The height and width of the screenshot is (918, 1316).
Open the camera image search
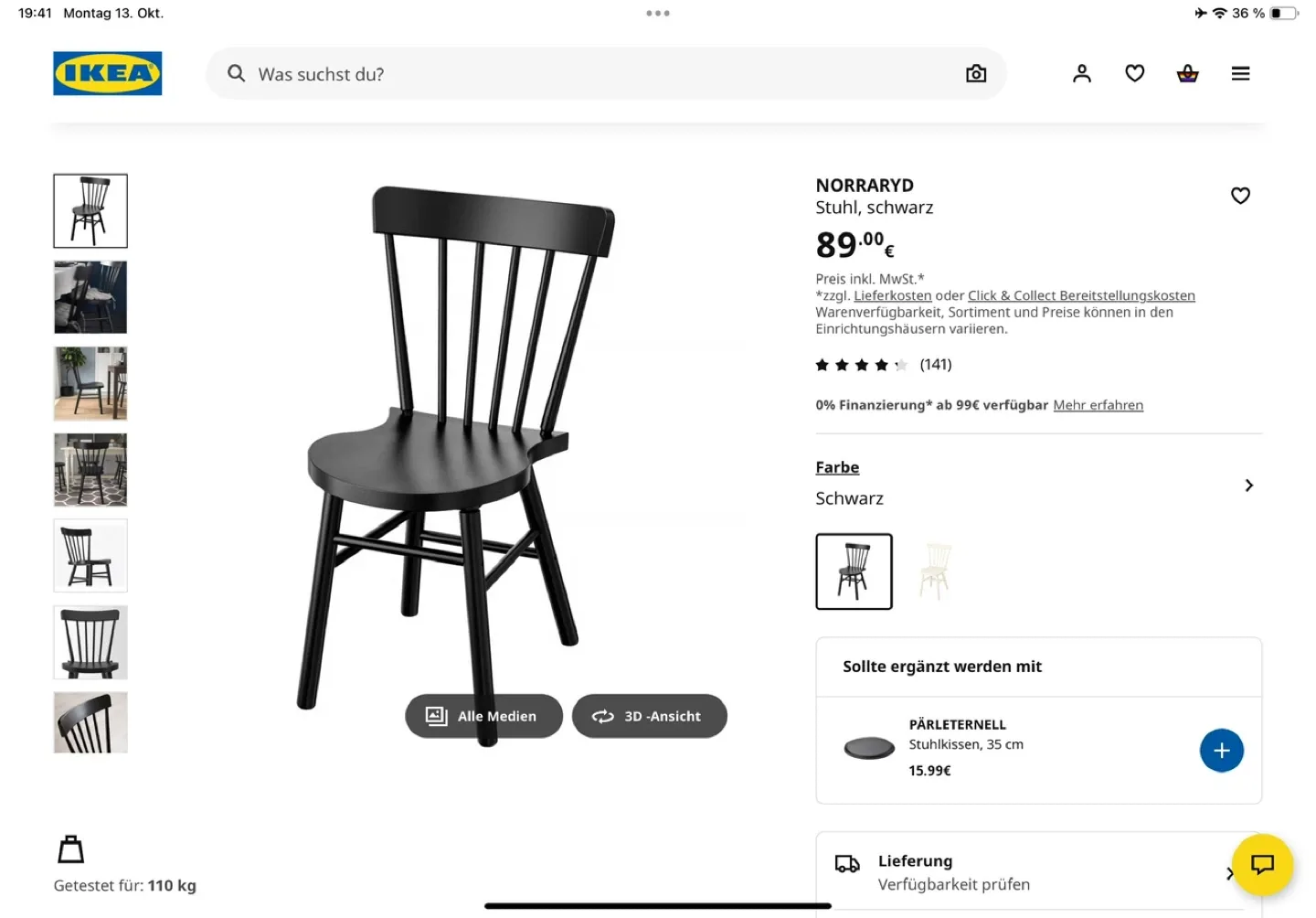point(976,74)
